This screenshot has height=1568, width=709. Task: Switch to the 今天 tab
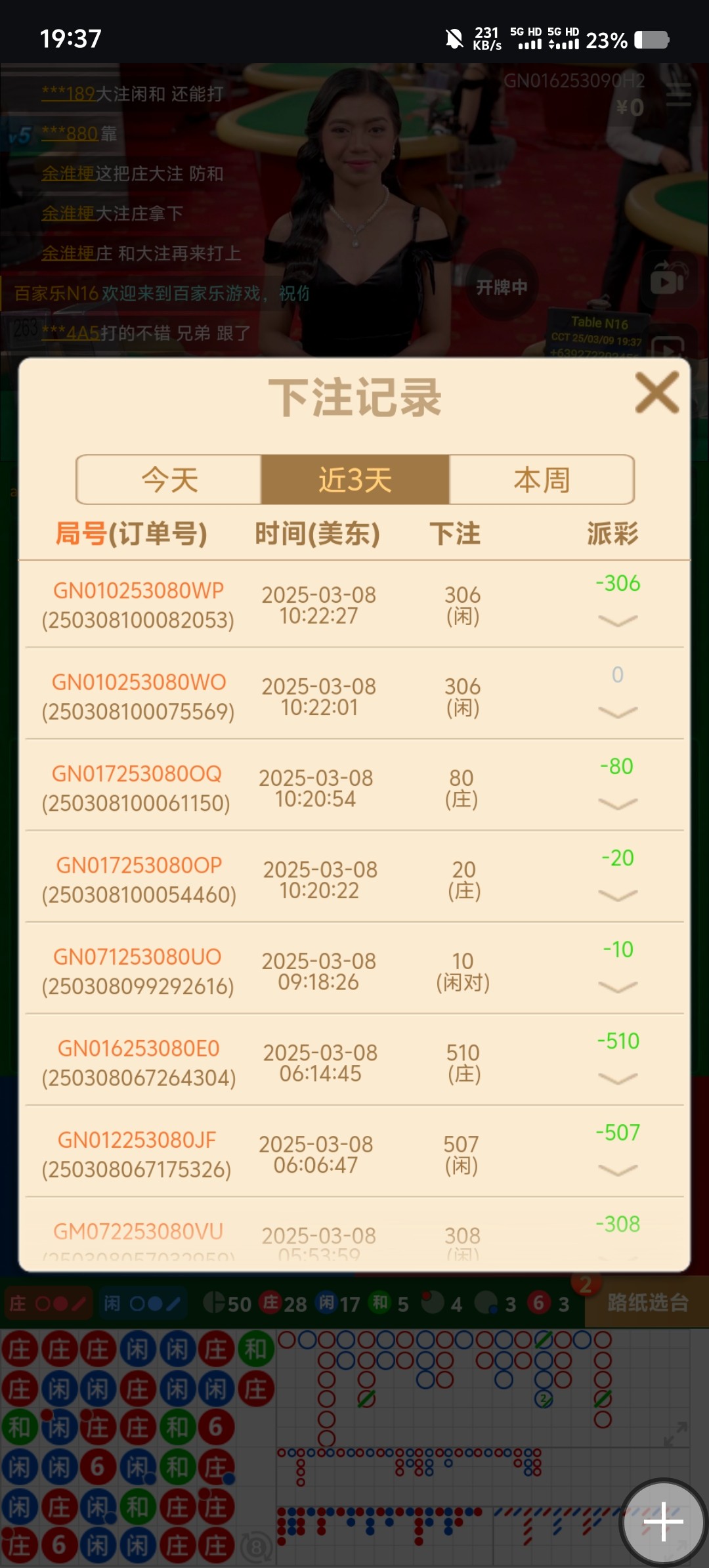coord(169,480)
